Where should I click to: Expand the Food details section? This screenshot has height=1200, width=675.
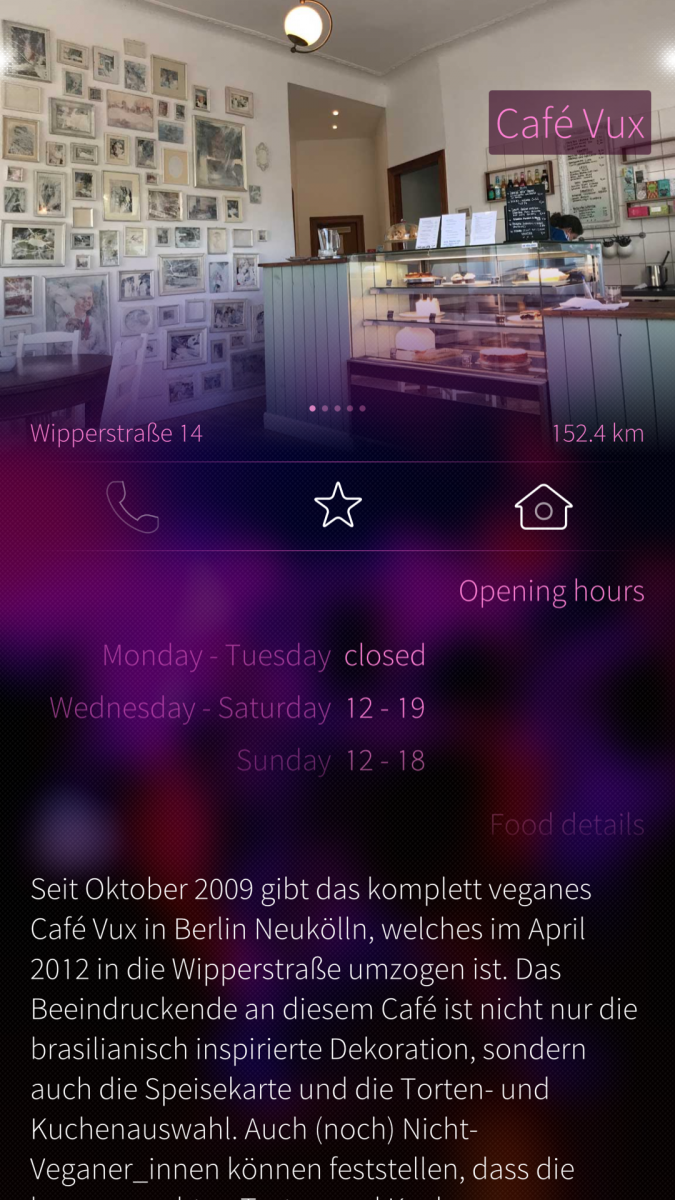coord(566,825)
